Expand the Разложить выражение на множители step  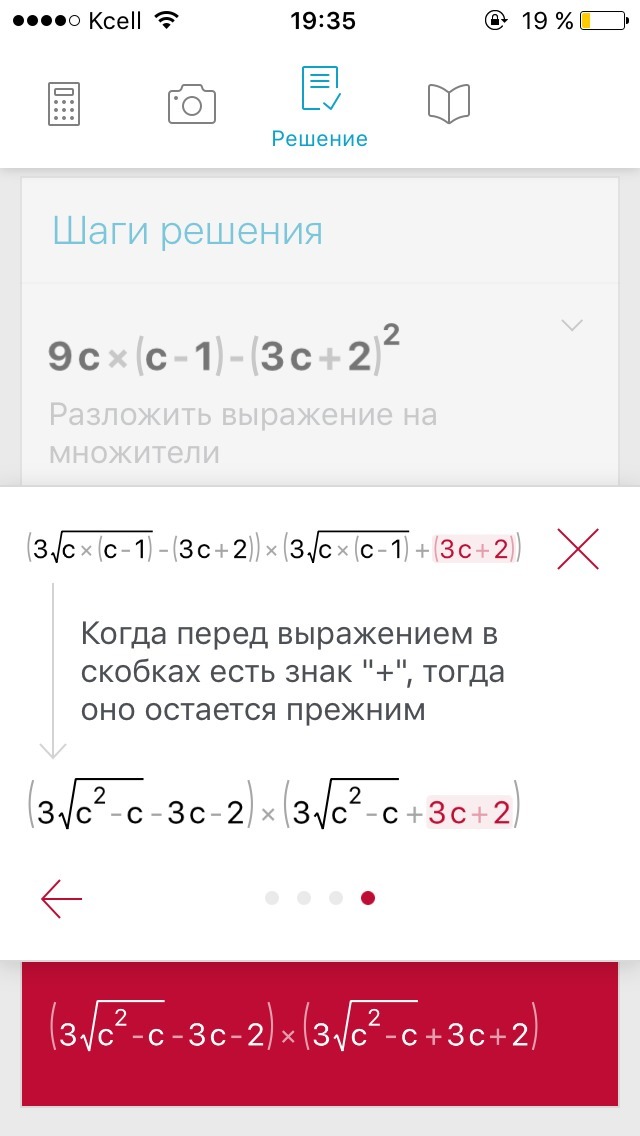click(572, 326)
